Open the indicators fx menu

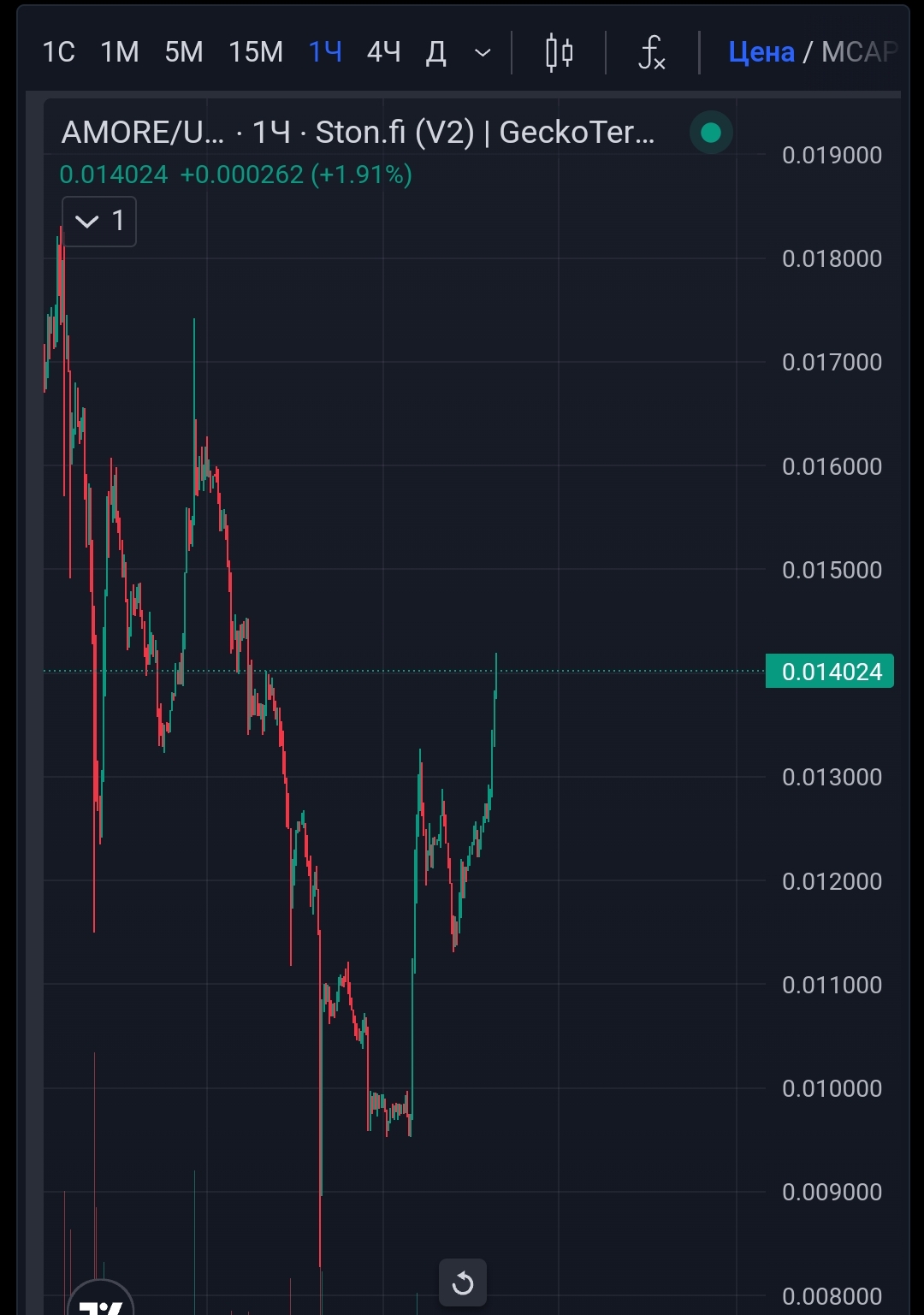(652, 52)
